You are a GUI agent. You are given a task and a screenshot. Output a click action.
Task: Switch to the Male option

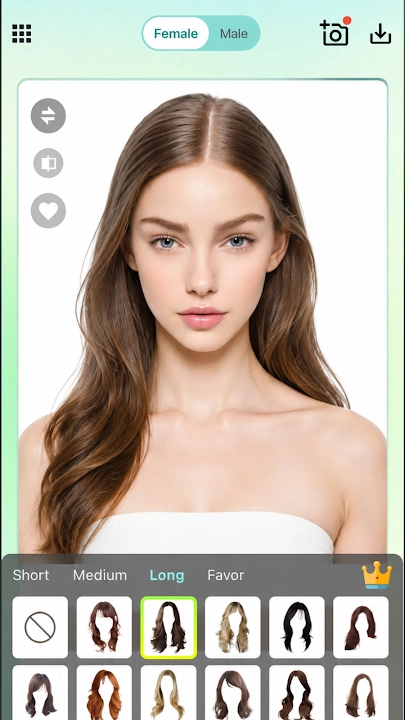(x=234, y=34)
